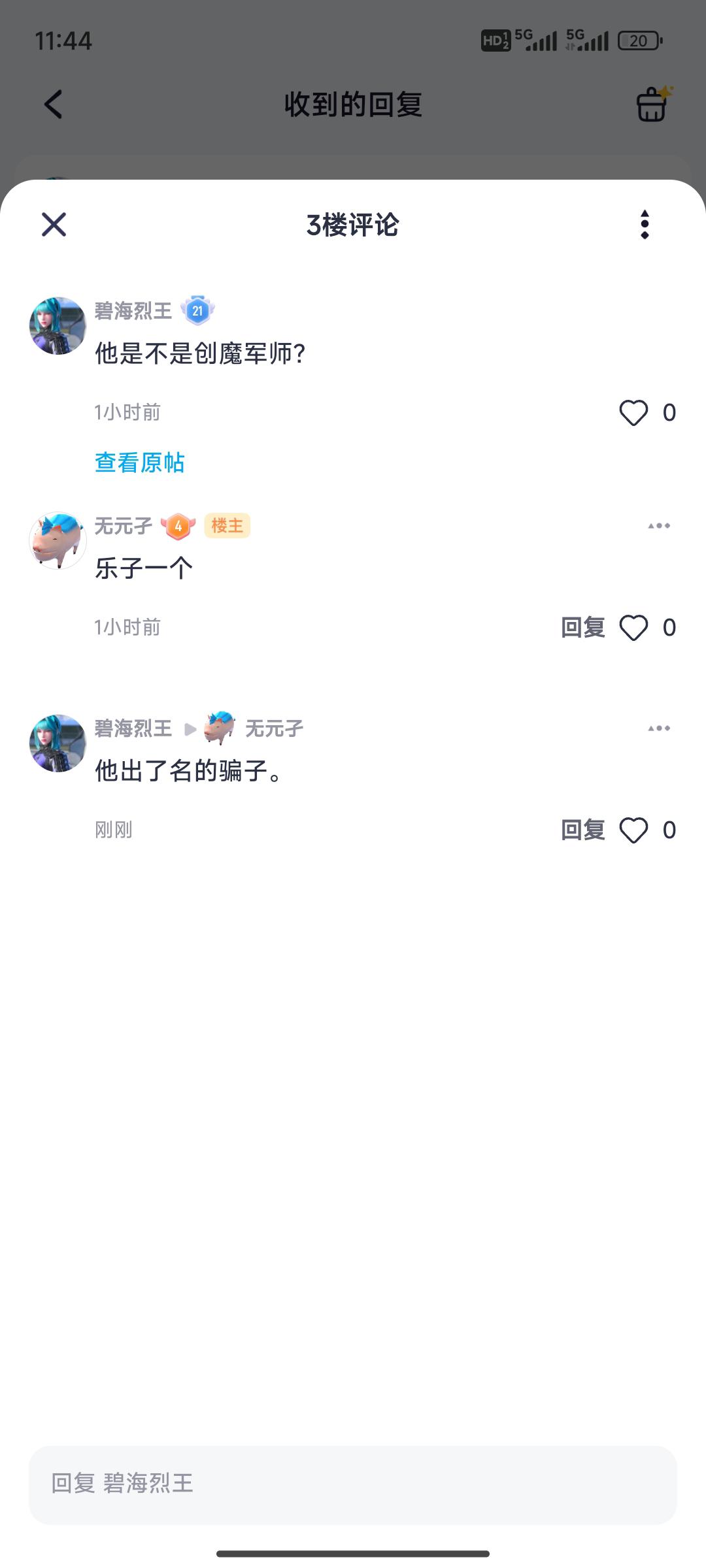Click 回复 on 碧海烈王's latest reply
This screenshot has height=1568, width=706.
tap(582, 828)
